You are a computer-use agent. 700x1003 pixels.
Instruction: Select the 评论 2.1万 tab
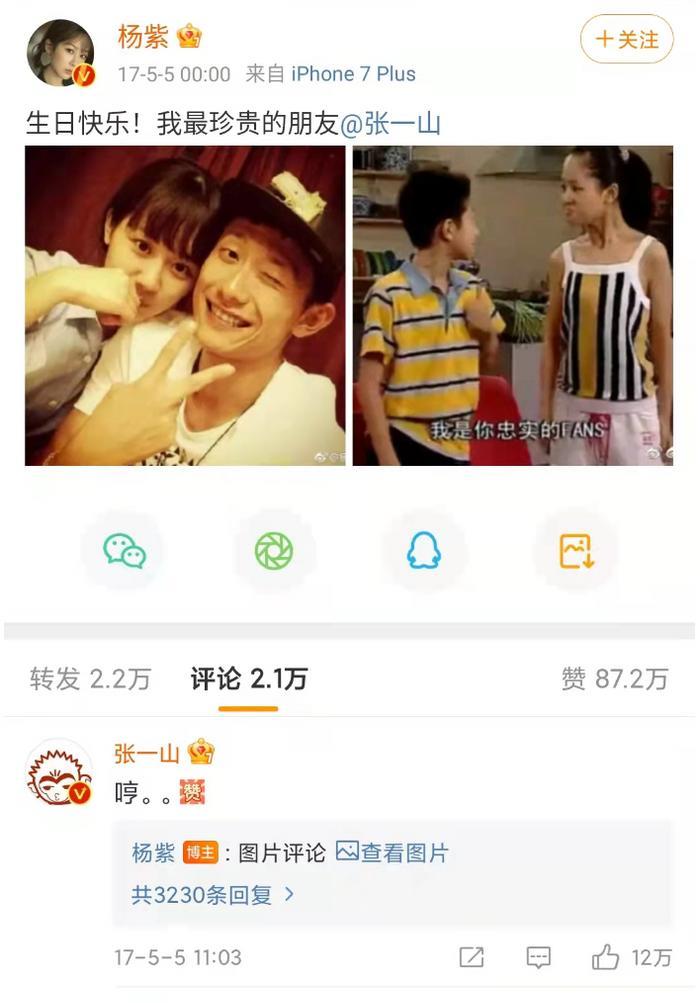tap(248, 679)
